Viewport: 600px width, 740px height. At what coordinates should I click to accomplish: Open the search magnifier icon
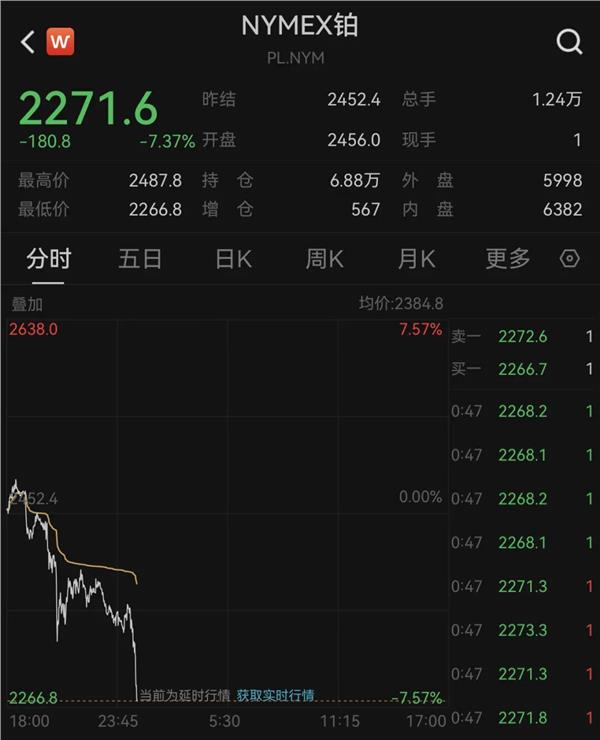(569, 41)
